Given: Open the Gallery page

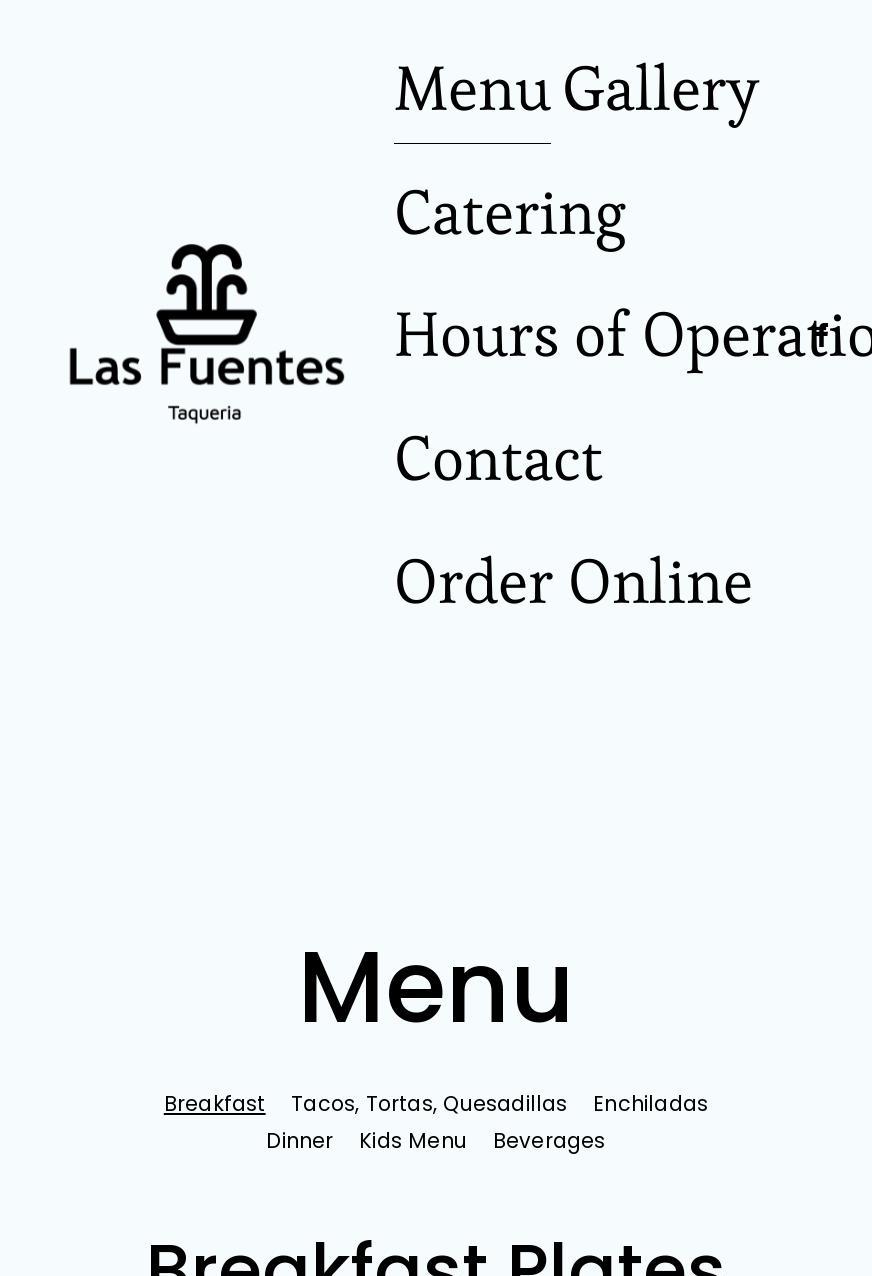Looking at the screenshot, I should [660, 90].
